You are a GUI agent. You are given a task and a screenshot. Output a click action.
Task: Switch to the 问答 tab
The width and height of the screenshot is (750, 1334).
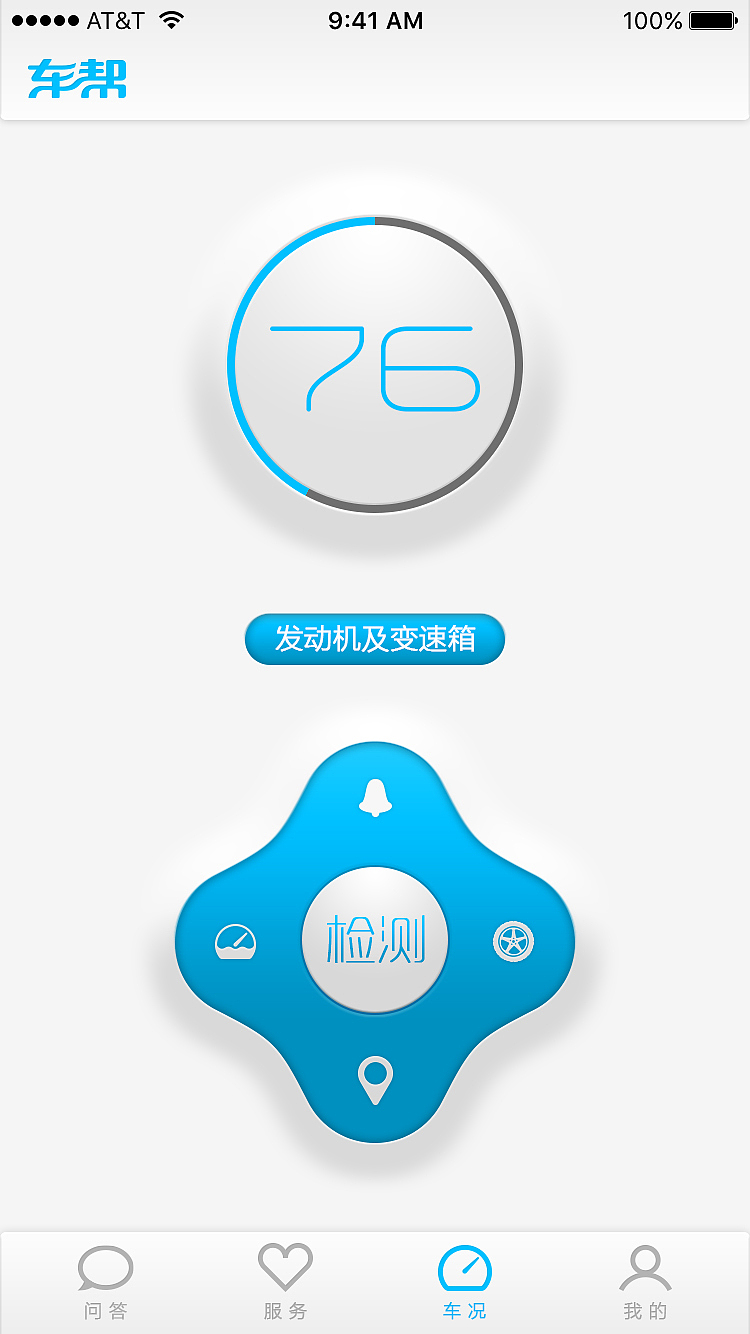(x=105, y=1310)
